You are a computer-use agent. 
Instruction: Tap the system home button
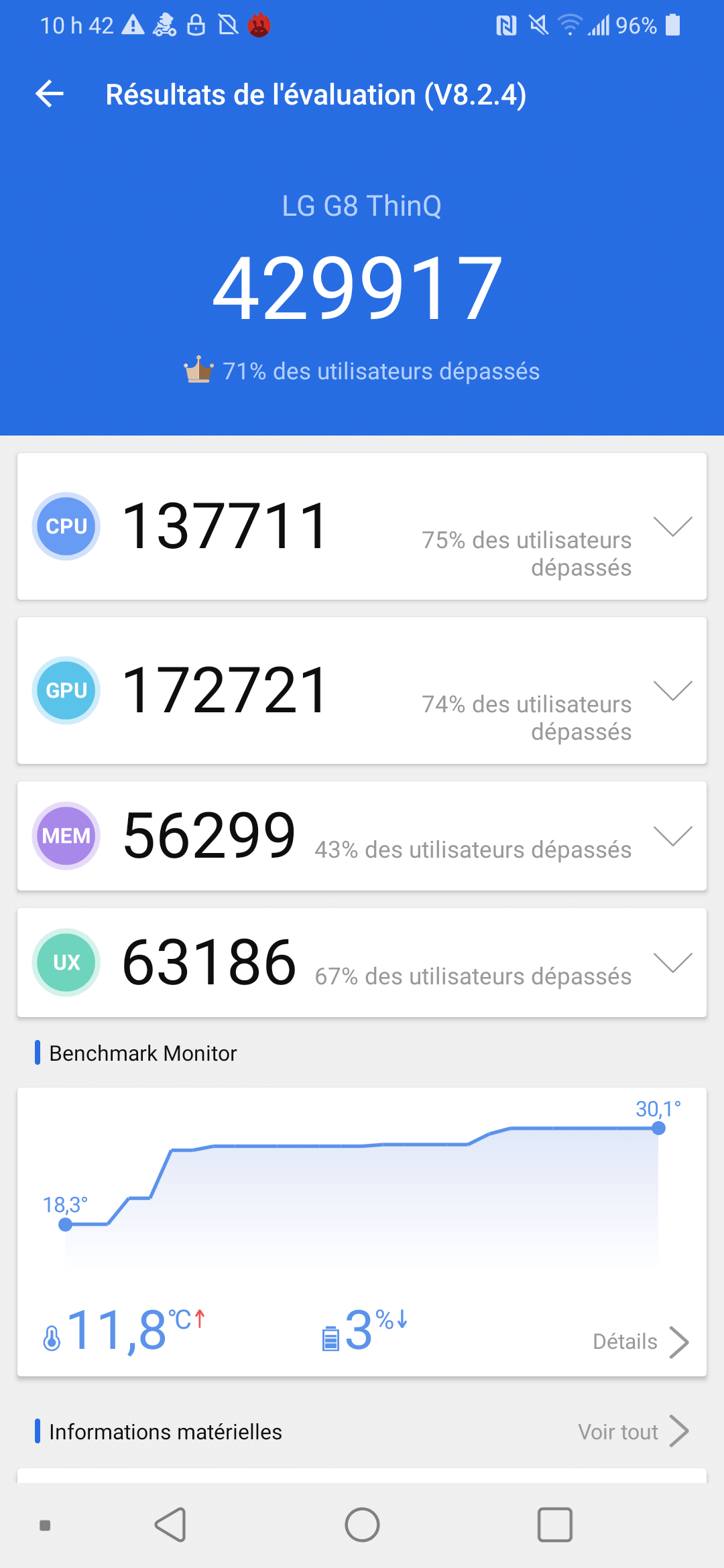pyautogui.click(x=362, y=1525)
